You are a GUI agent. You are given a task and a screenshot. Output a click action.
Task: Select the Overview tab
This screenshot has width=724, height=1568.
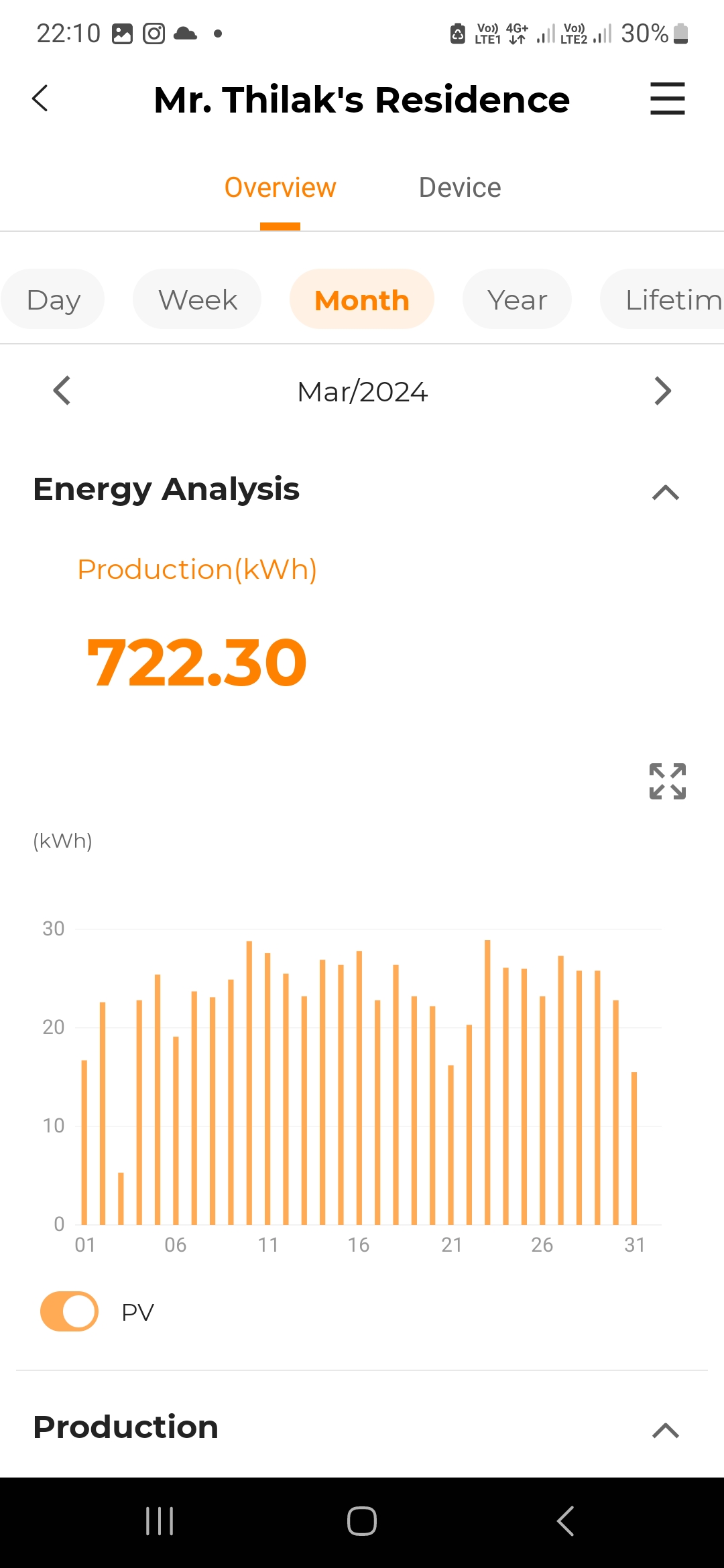click(280, 188)
